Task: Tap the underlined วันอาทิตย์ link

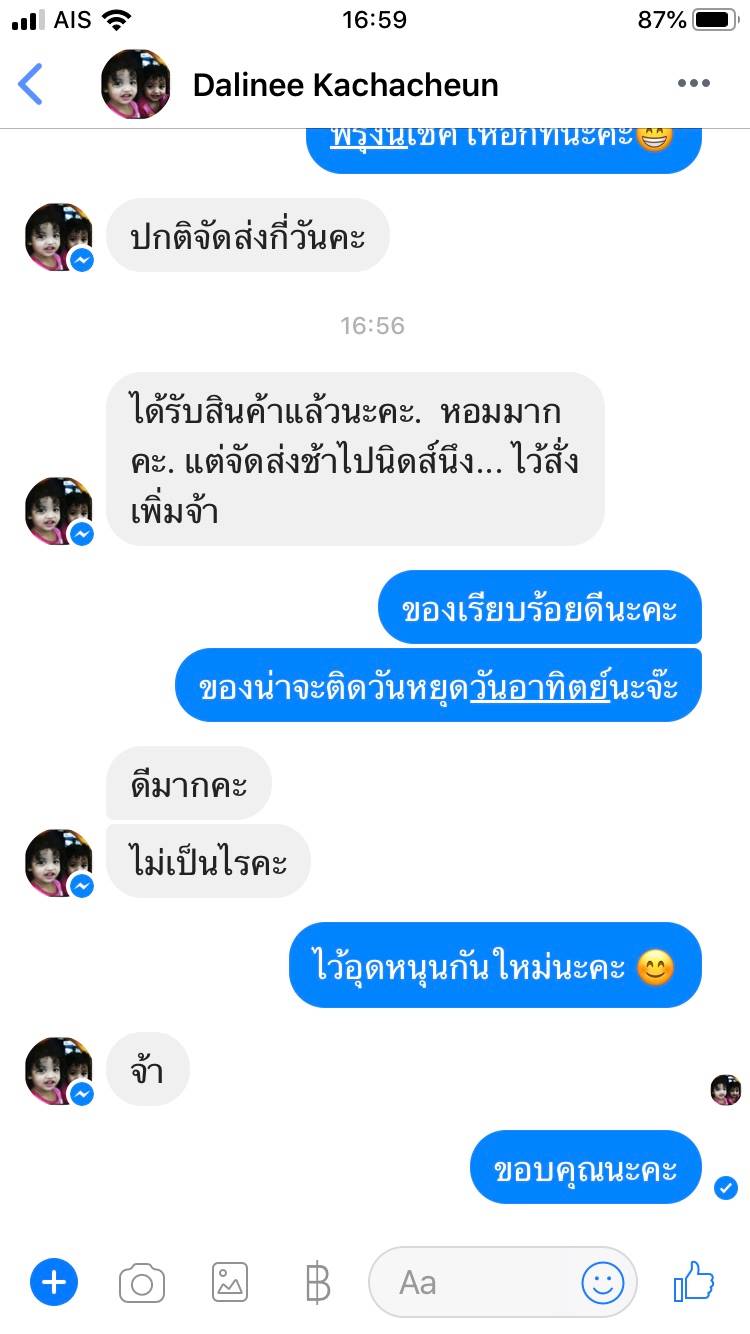Action: [x=540, y=688]
